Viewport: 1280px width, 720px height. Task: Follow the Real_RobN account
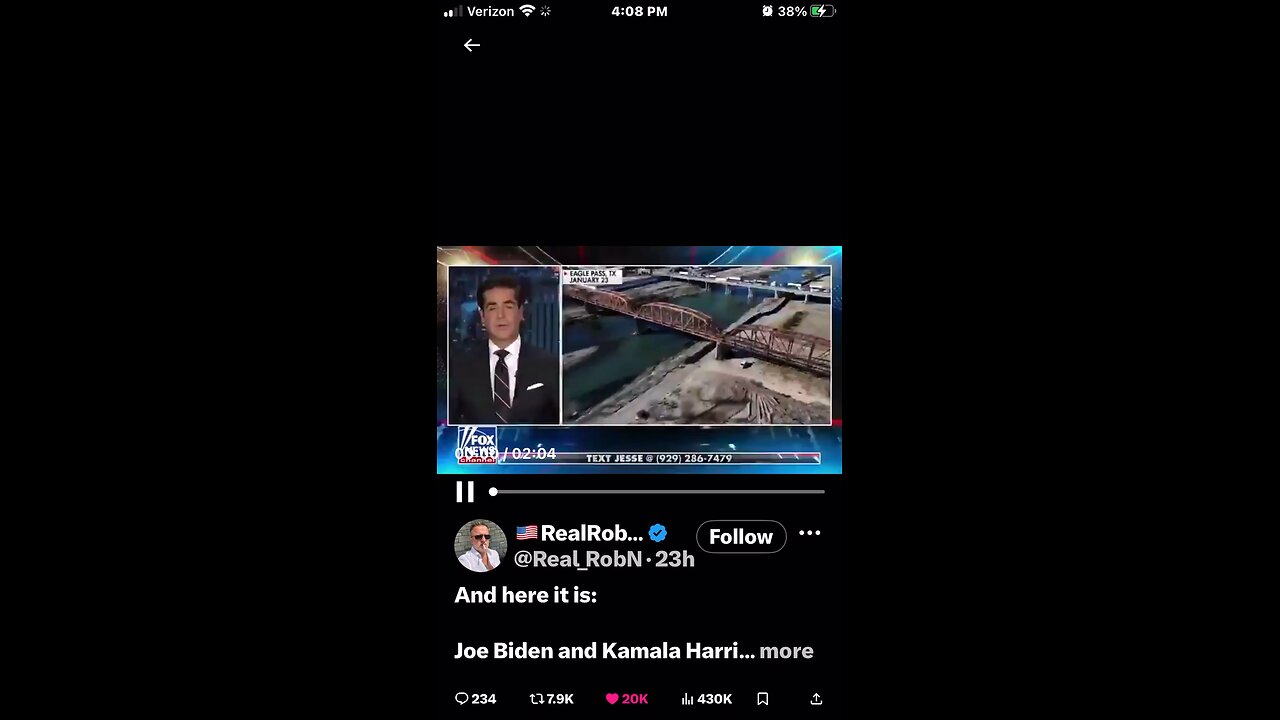[741, 537]
